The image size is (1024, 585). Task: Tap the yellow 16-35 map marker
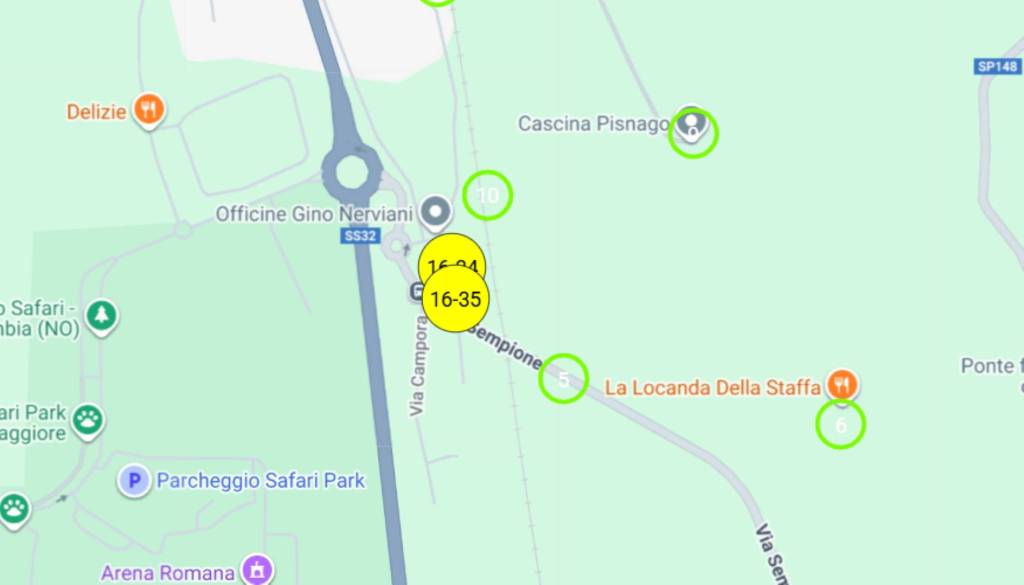(x=457, y=299)
